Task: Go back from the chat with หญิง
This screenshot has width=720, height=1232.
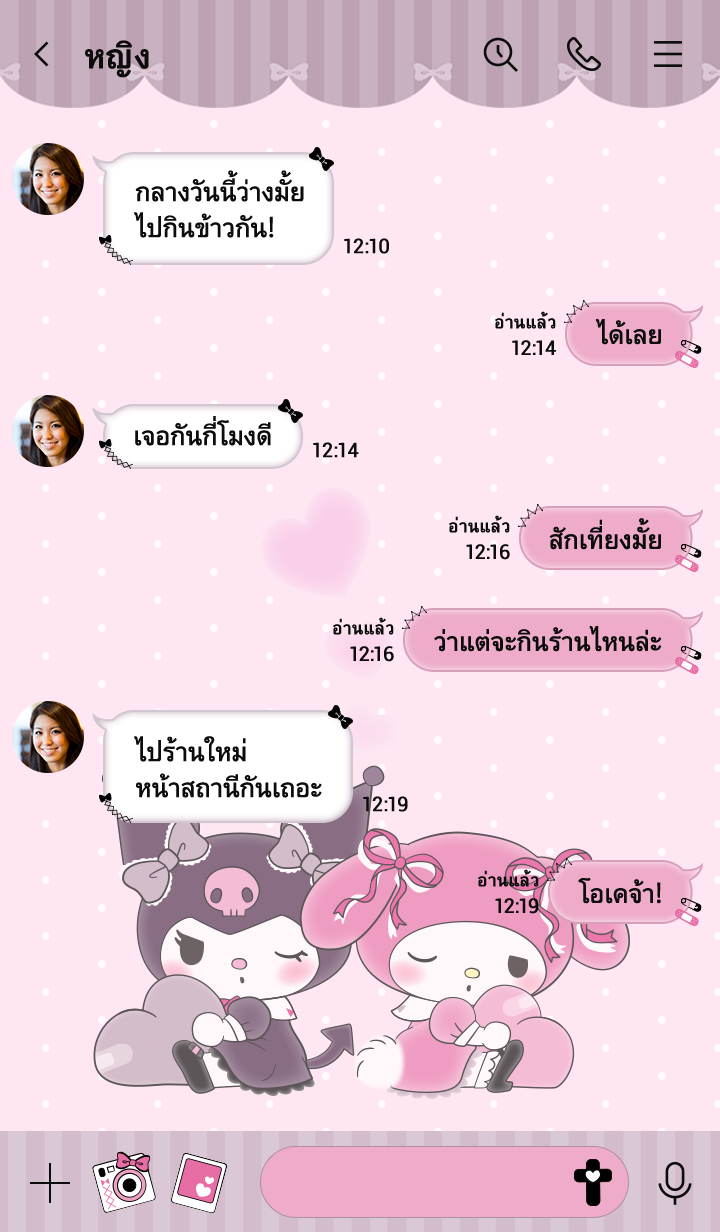Action: point(41,55)
